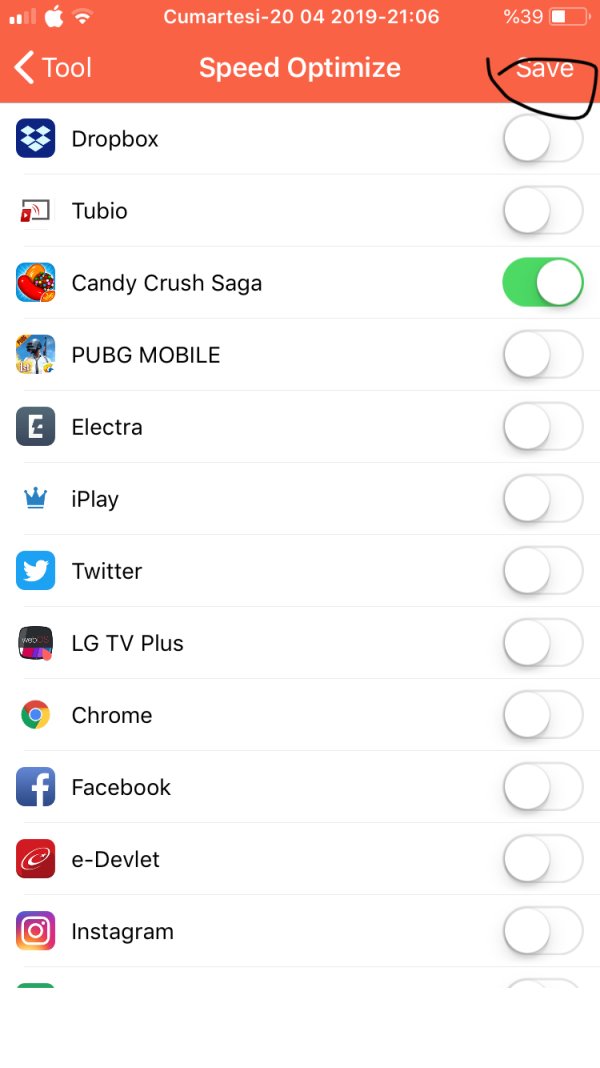Go back to the Tool screen
This screenshot has height=1068, width=600.
[53, 68]
